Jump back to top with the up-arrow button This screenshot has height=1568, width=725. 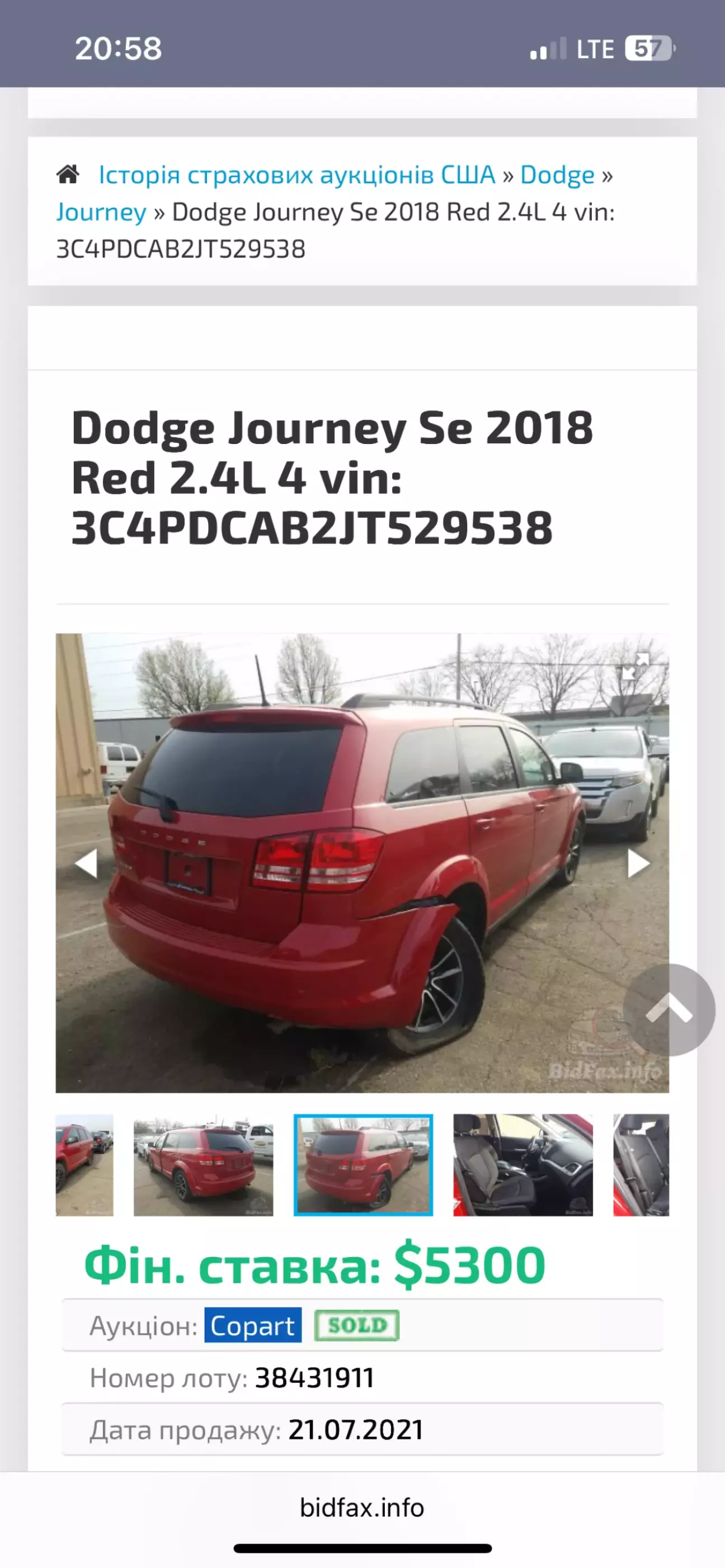(x=669, y=1009)
